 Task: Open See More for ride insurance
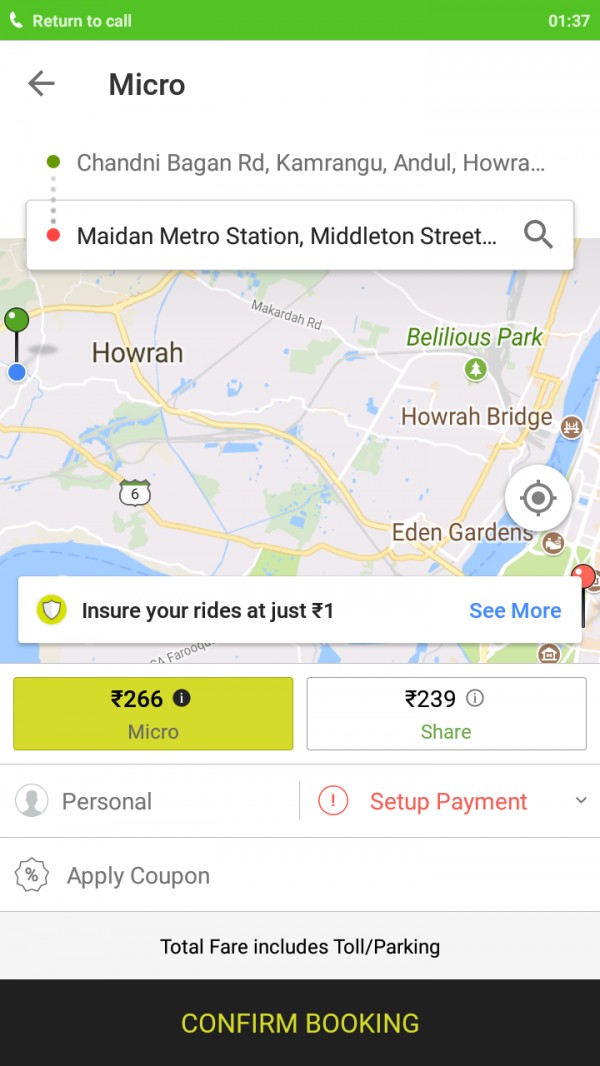(515, 610)
